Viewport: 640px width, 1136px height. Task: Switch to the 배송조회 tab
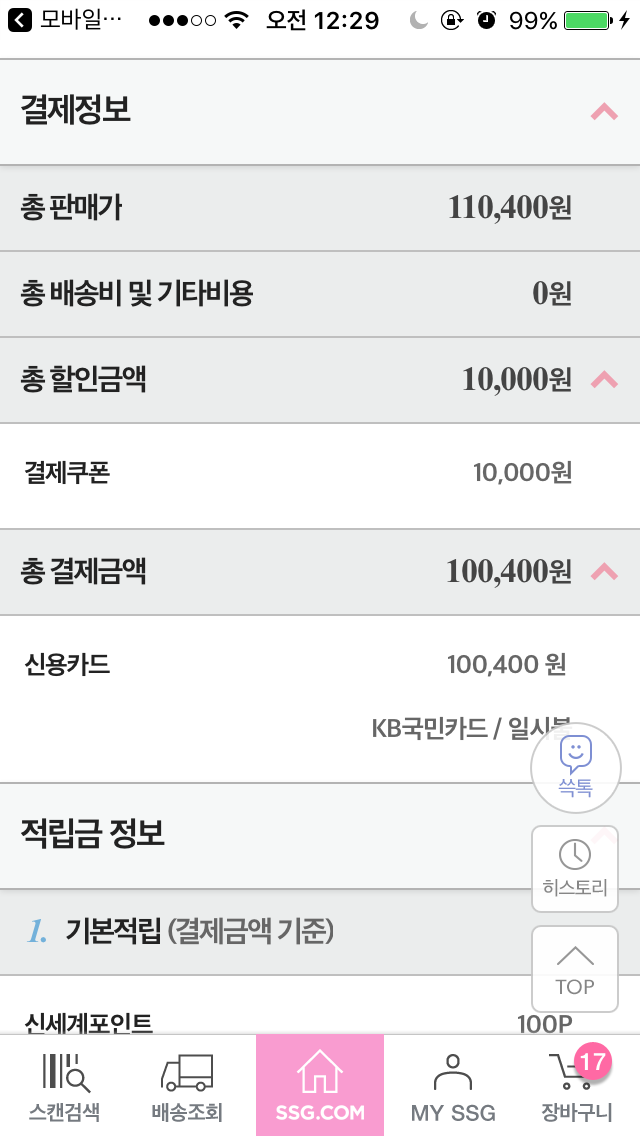187,1086
